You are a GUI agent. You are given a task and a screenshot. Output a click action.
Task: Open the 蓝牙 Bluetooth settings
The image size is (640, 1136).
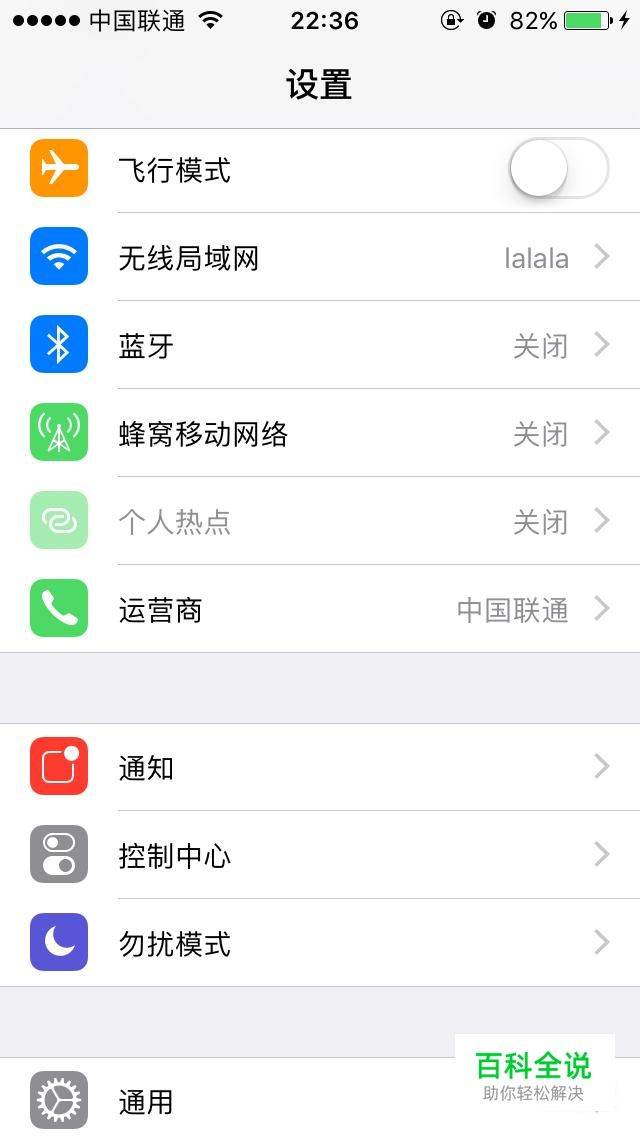coord(320,346)
